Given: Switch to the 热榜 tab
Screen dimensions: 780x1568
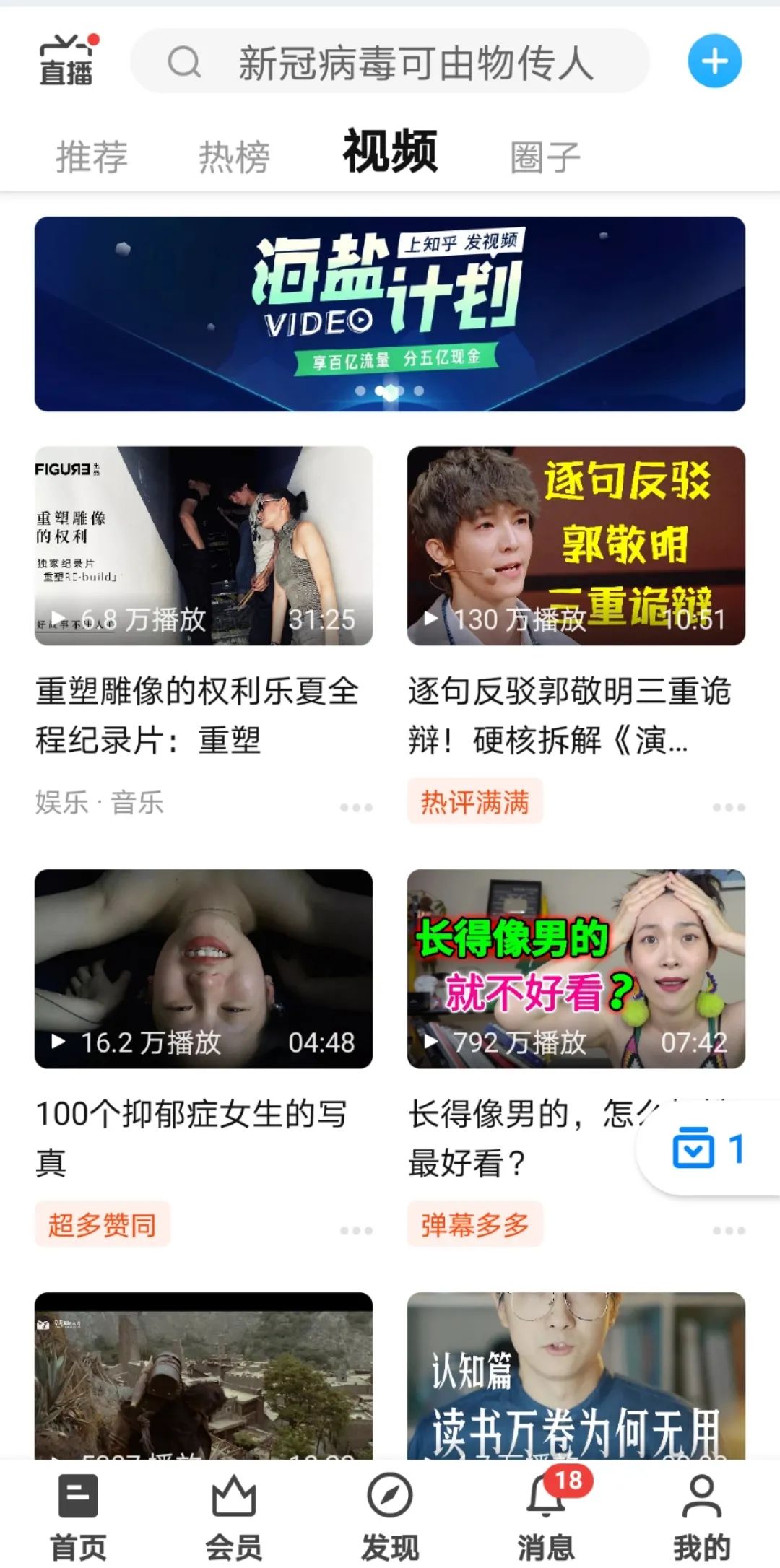Looking at the screenshot, I should (x=234, y=157).
